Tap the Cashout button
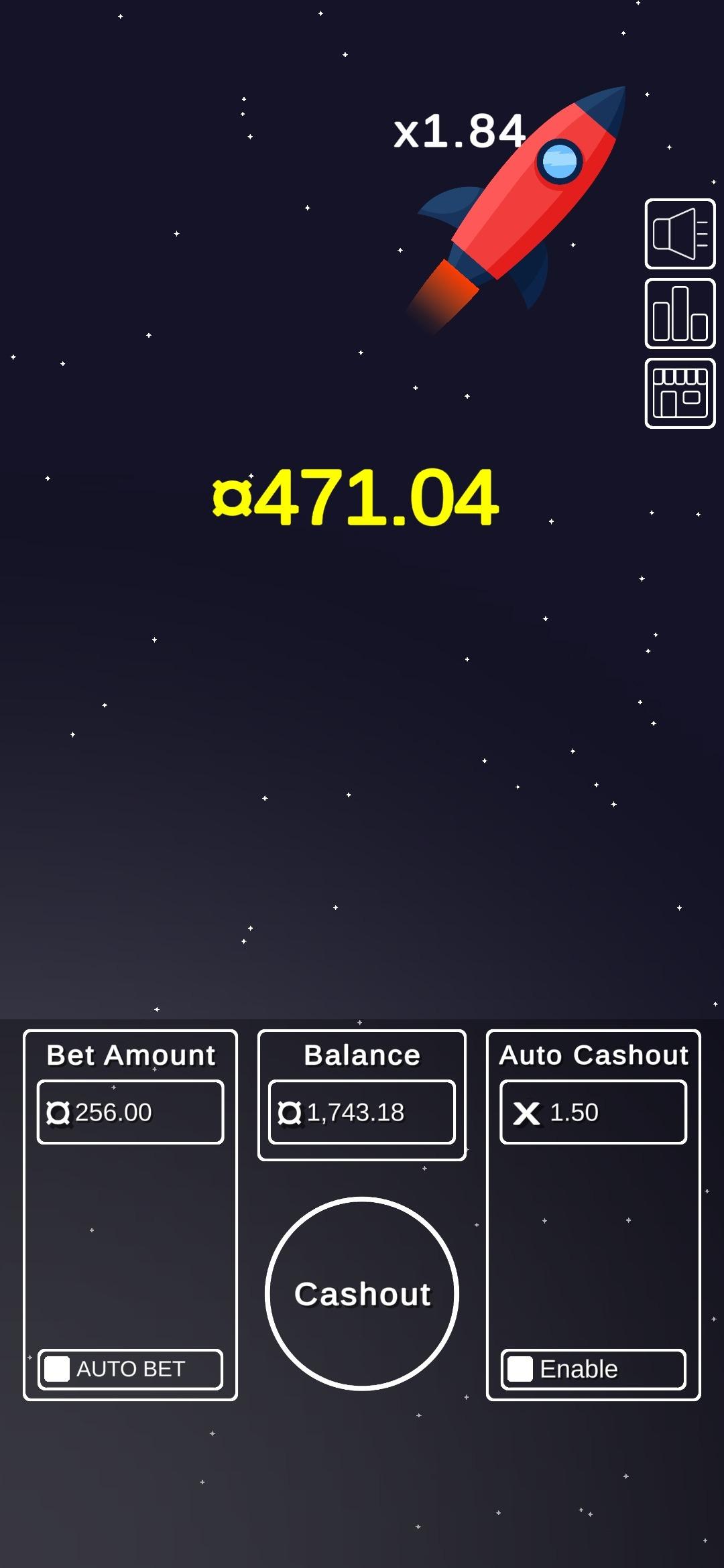This screenshot has height=1568, width=724. [x=362, y=1293]
